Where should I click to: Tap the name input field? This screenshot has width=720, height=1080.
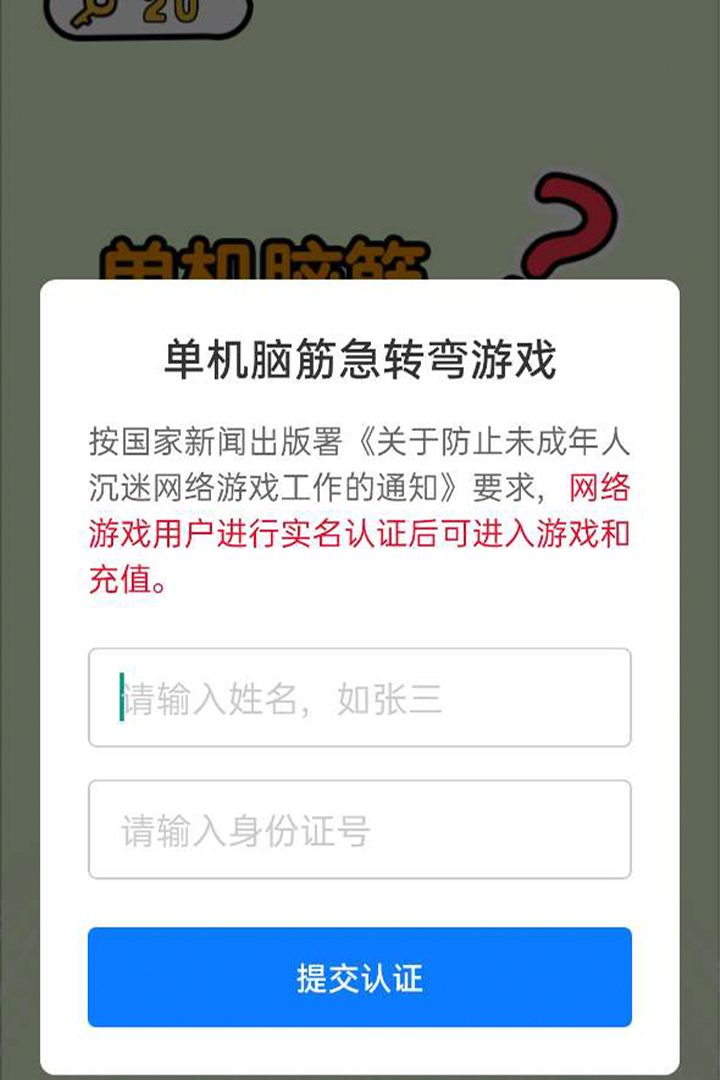[359, 698]
